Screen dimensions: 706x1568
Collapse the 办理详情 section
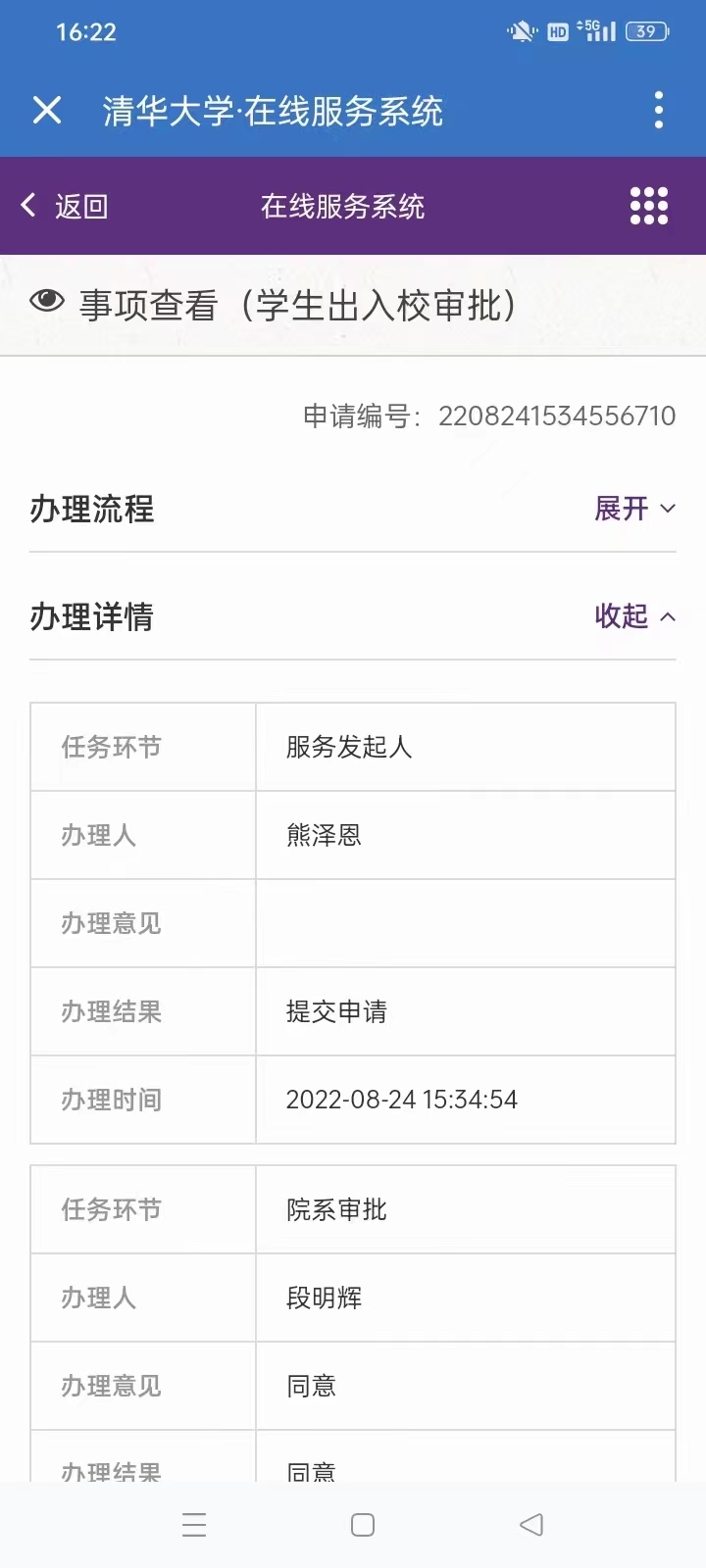pos(634,616)
